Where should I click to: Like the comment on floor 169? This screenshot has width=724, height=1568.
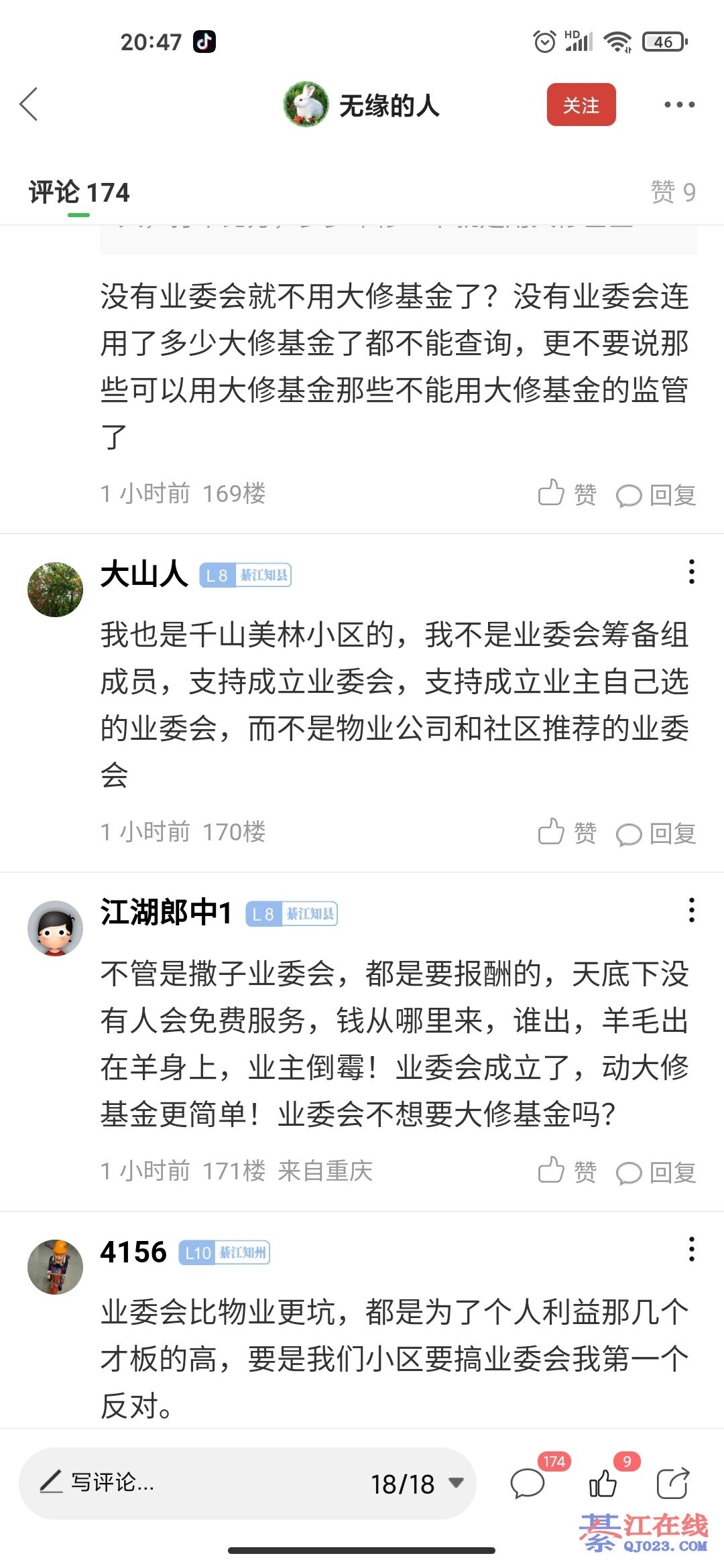click(567, 494)
